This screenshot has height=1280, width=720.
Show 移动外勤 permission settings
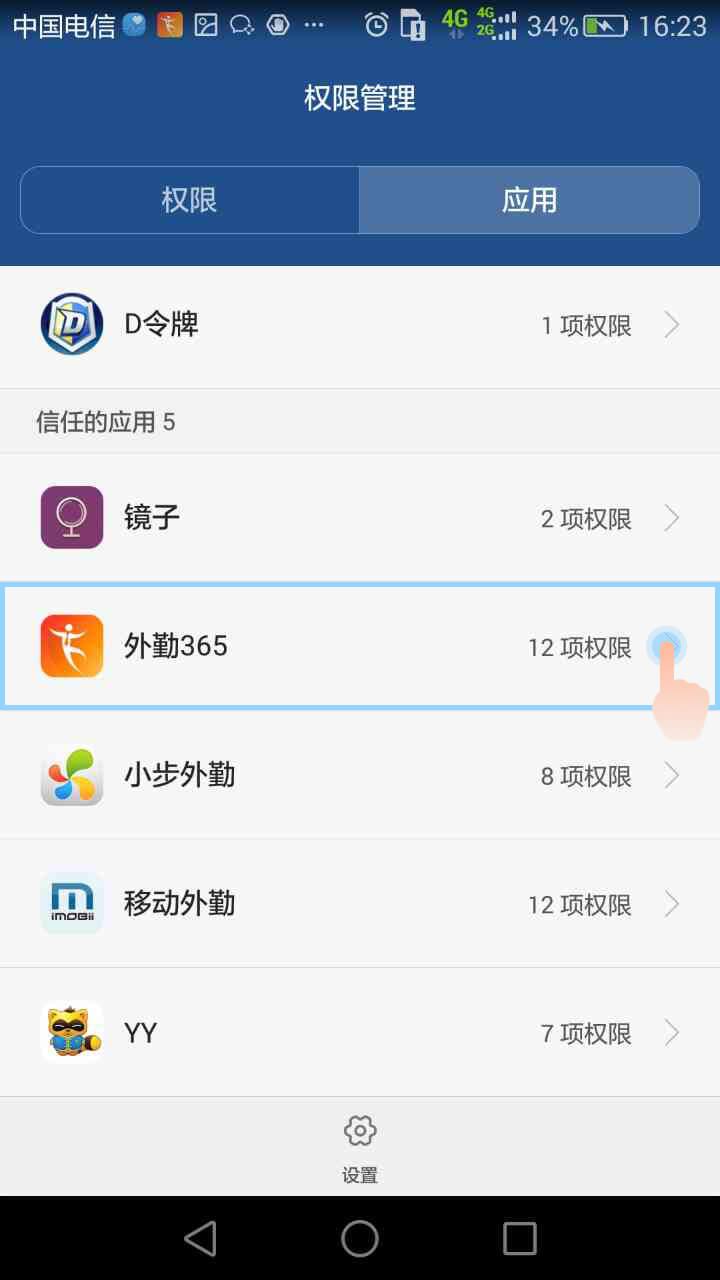[x=360, y=904]
